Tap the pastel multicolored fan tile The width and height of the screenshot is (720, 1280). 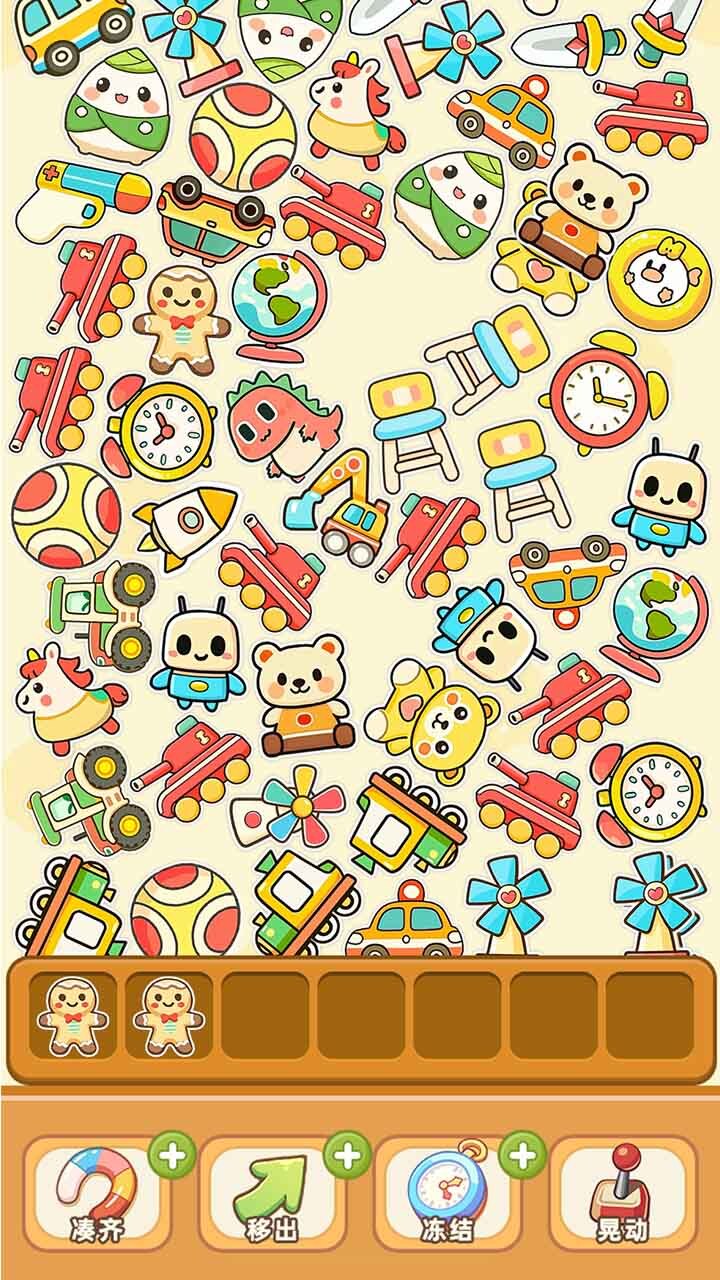(288, 806)
